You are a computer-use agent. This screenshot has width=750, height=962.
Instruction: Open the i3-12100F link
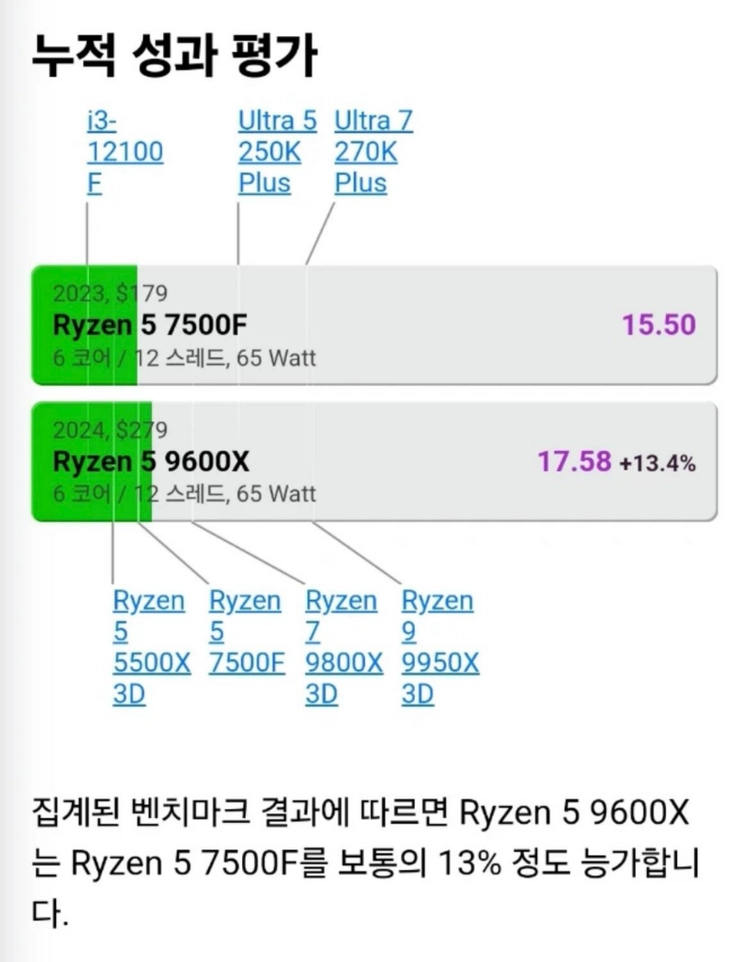[x=125, y=152]
